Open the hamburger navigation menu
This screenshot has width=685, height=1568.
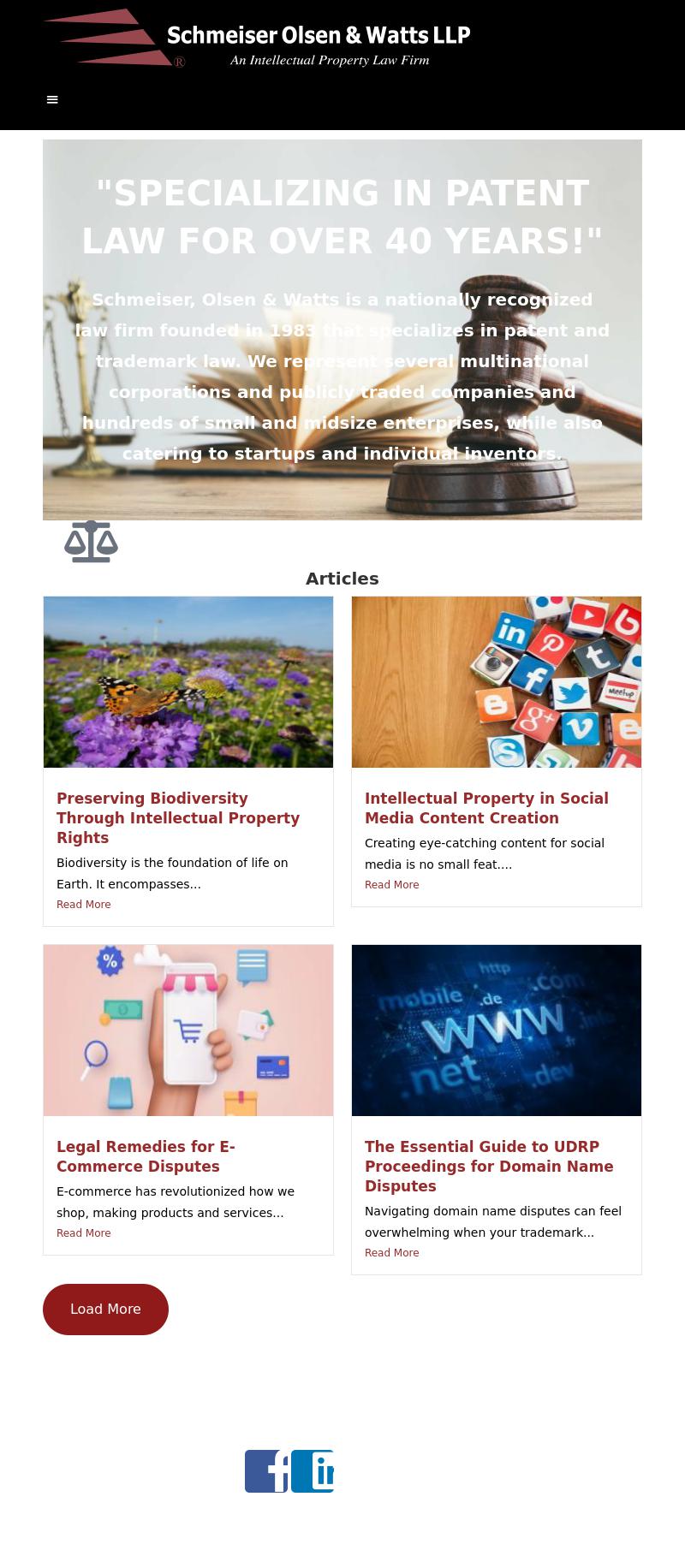coord(52,100)
